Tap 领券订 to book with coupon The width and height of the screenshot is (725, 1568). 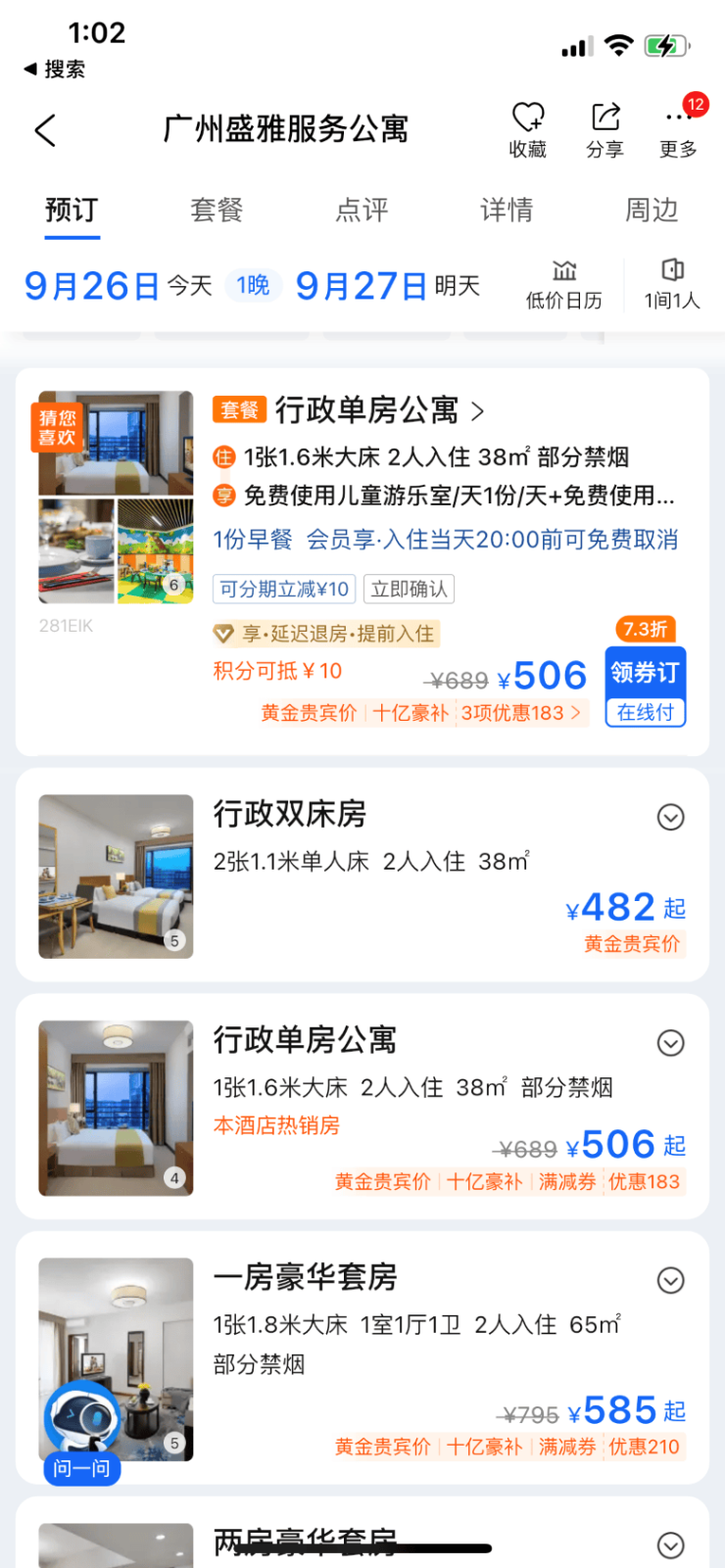pos(645,686)
